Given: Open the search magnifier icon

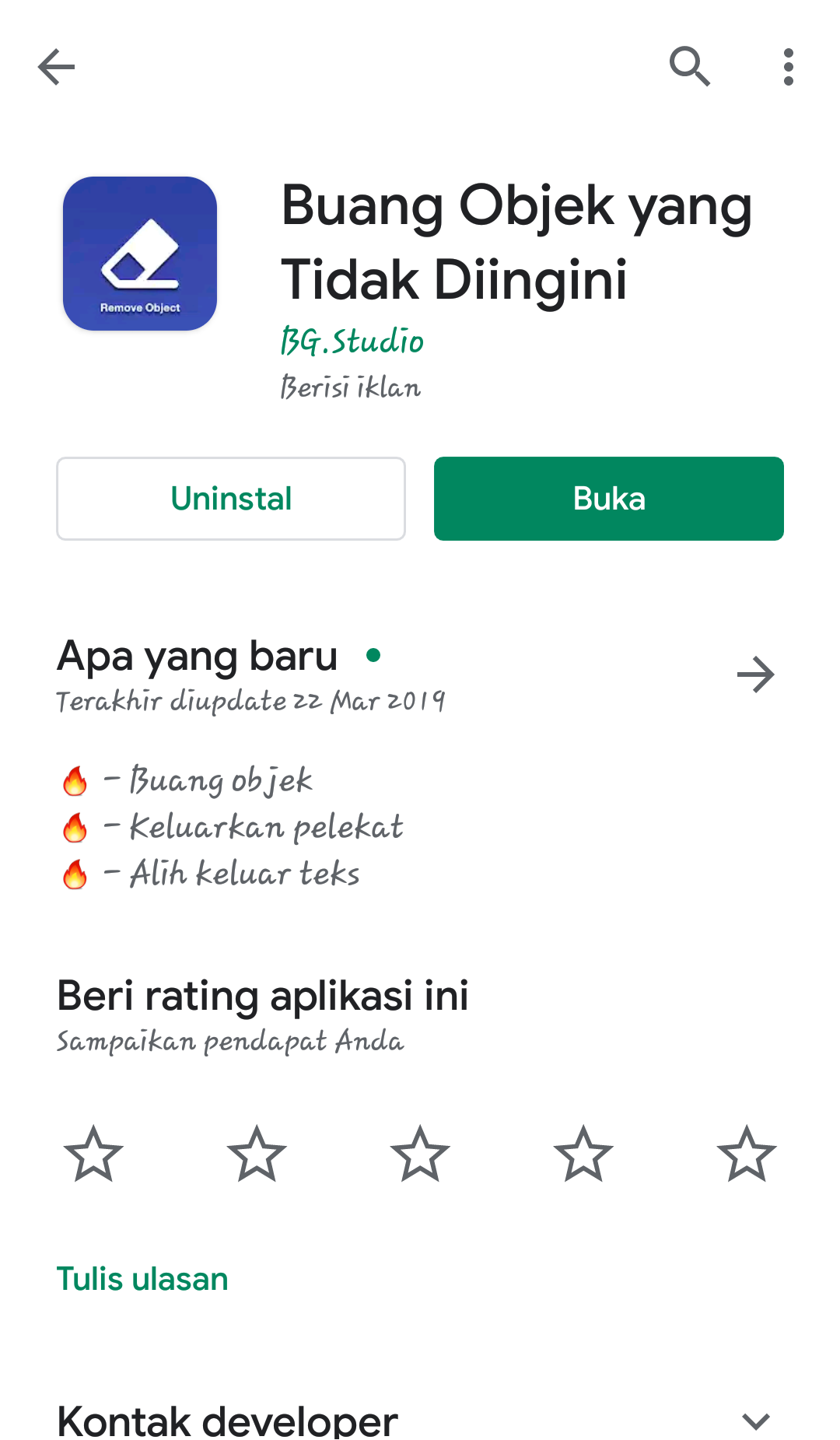Looking at the screenshot, I should point(689,67).
